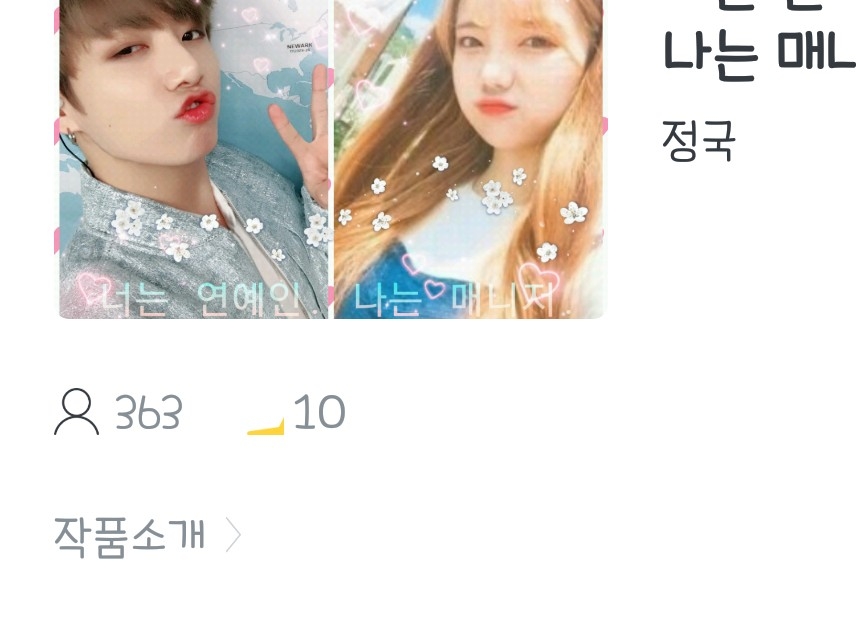Open the 작품소개 section

(x=147, y=537)
